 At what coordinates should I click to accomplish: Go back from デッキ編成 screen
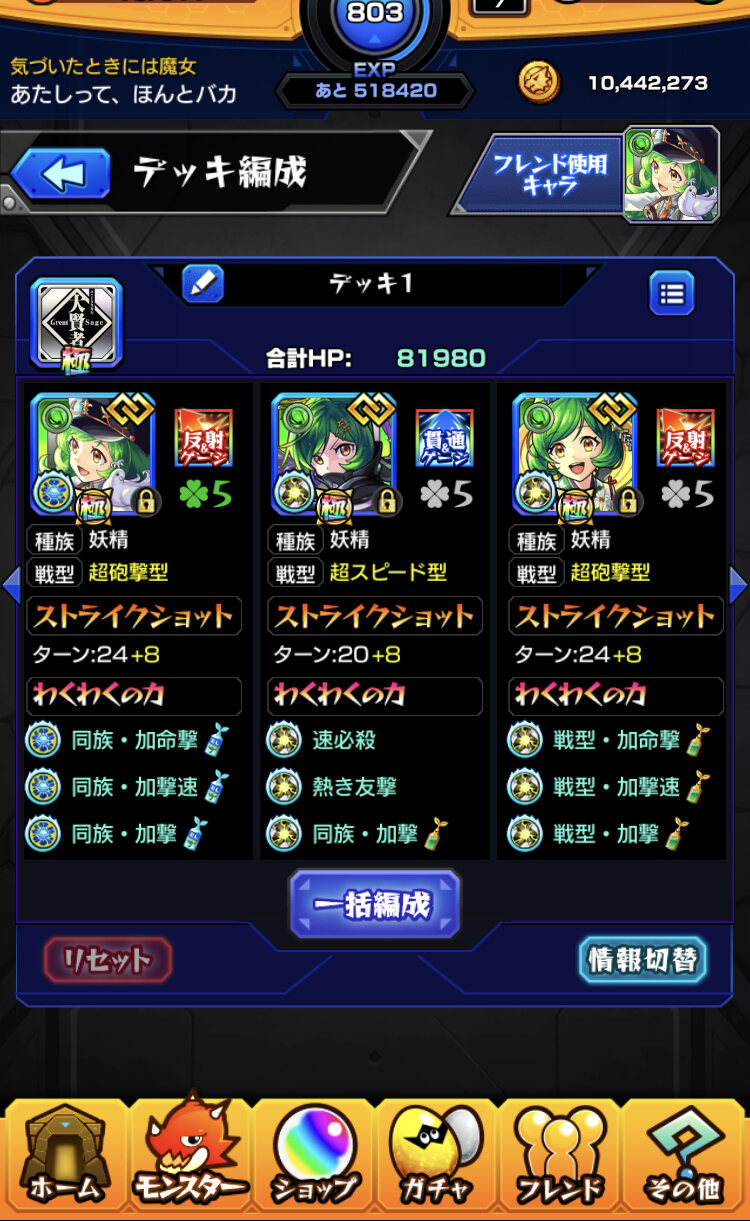[x=60, y=174]
